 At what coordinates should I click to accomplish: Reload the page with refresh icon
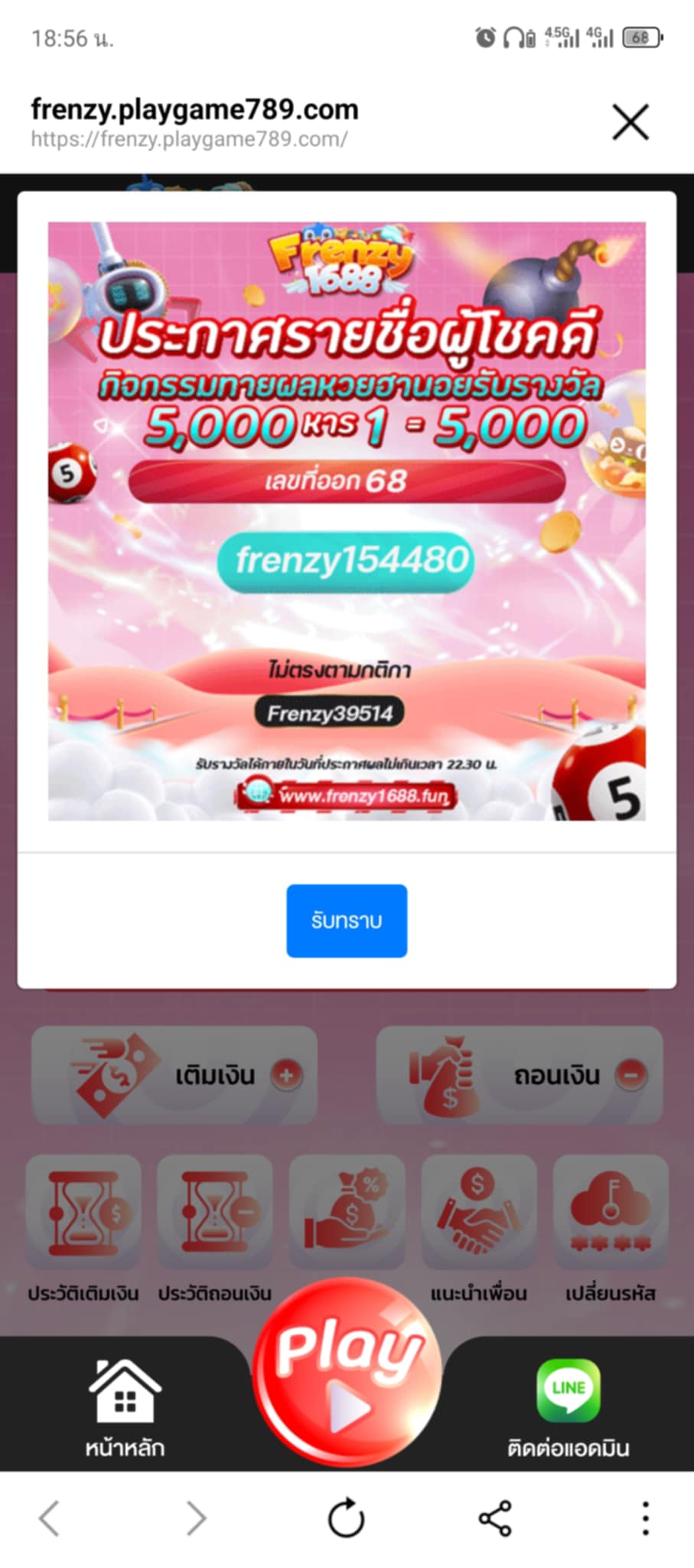pyautogui.click(x=346, y=1517)
